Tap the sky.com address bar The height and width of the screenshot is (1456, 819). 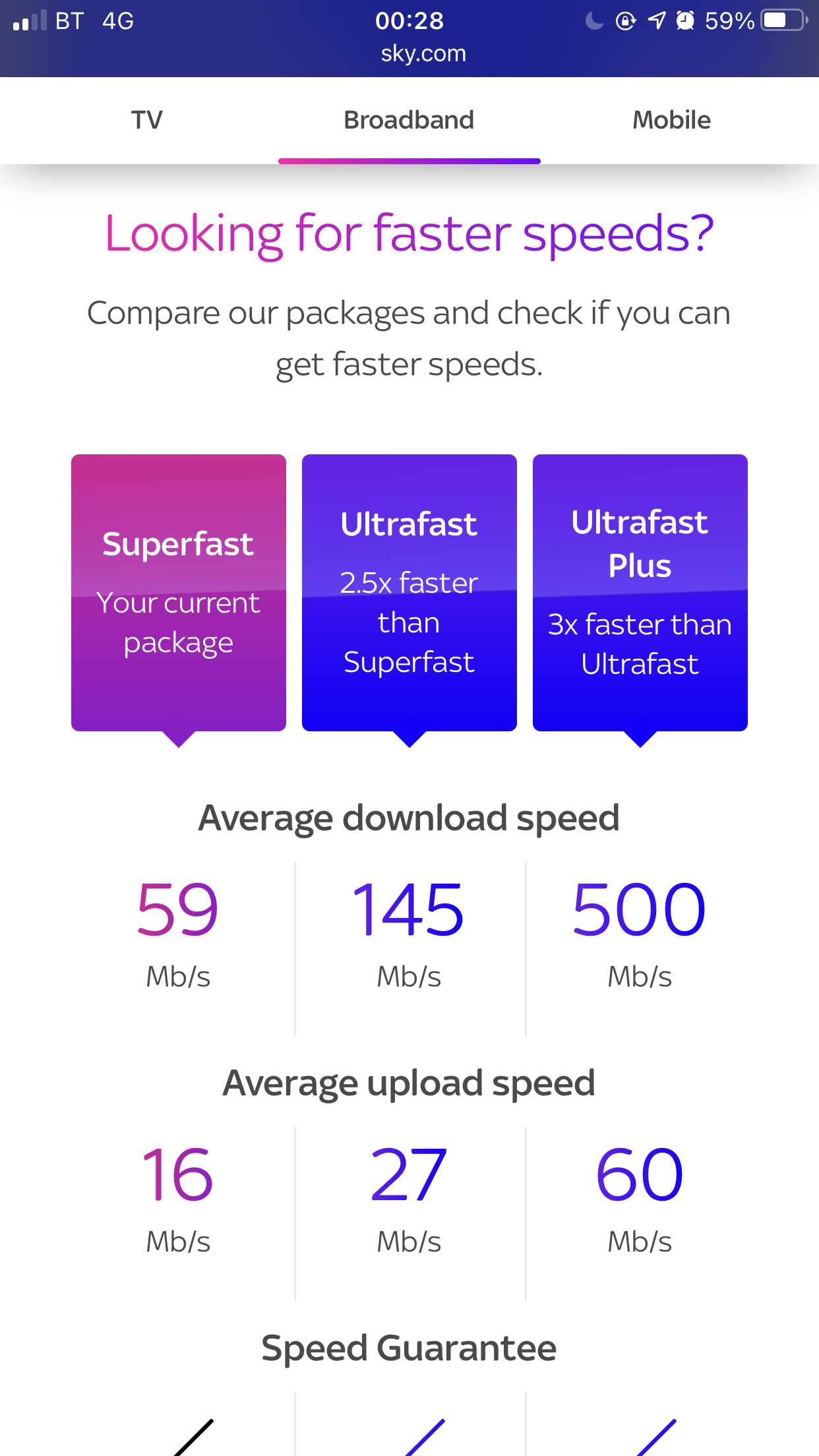coord(423,53)
